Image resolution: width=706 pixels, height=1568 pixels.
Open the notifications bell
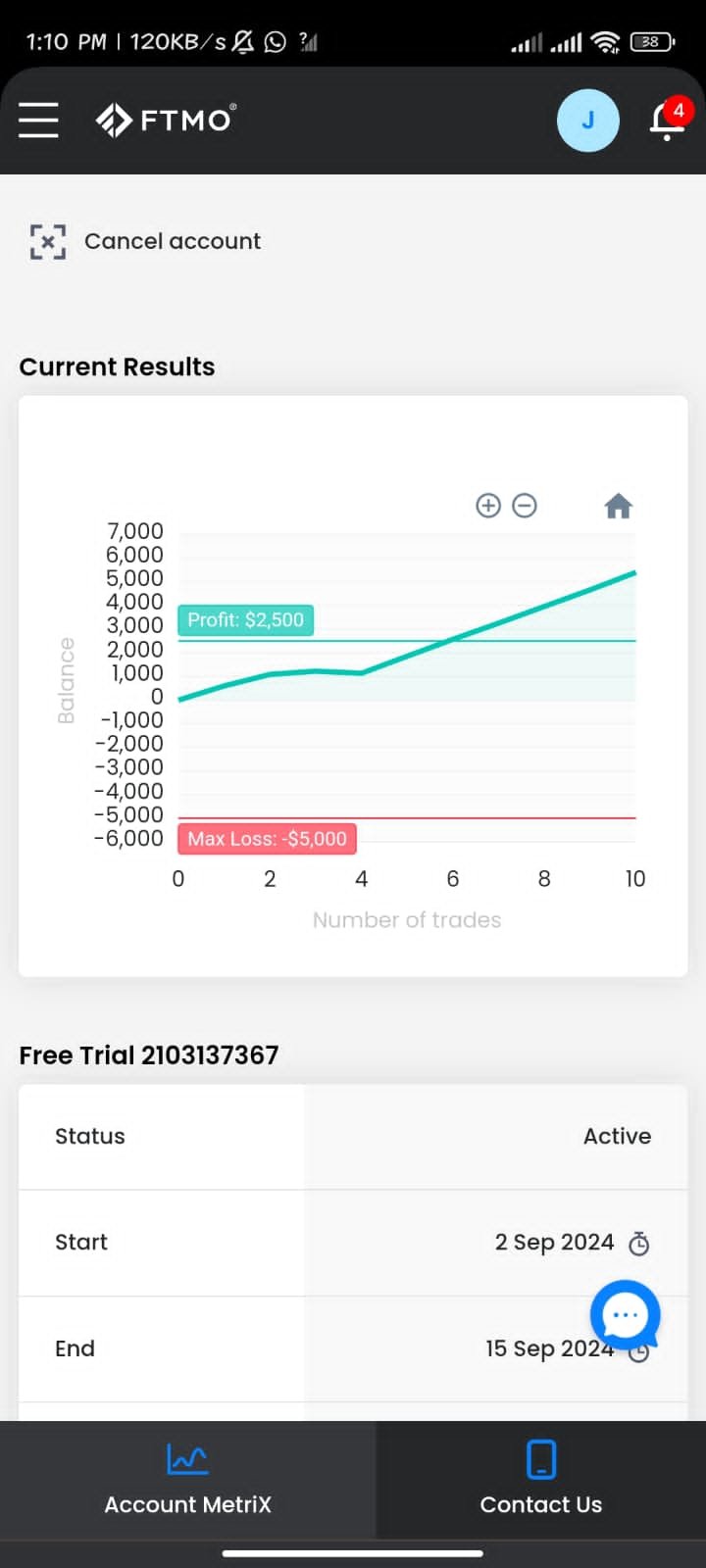coord(668,121)
